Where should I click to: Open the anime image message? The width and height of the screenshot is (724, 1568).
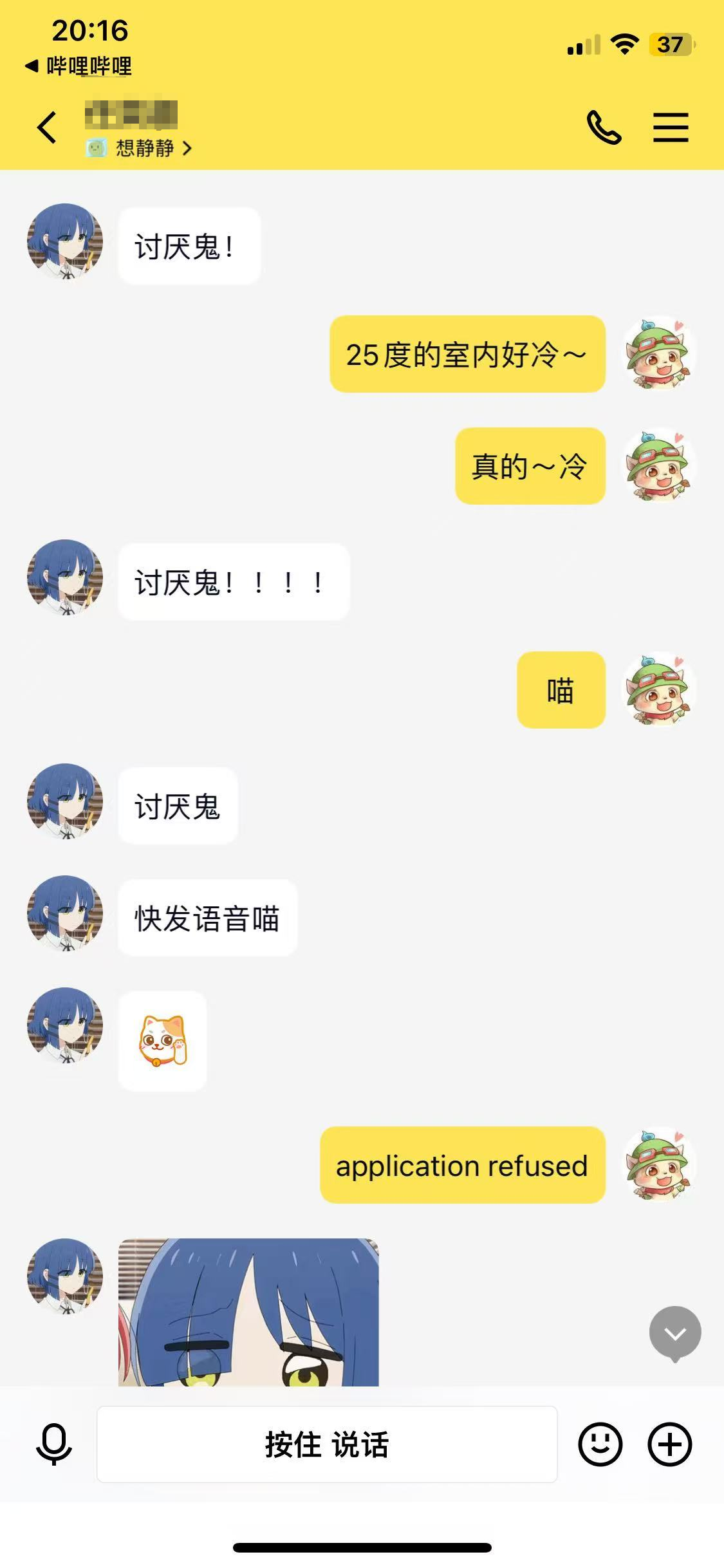pos(248,1312)
